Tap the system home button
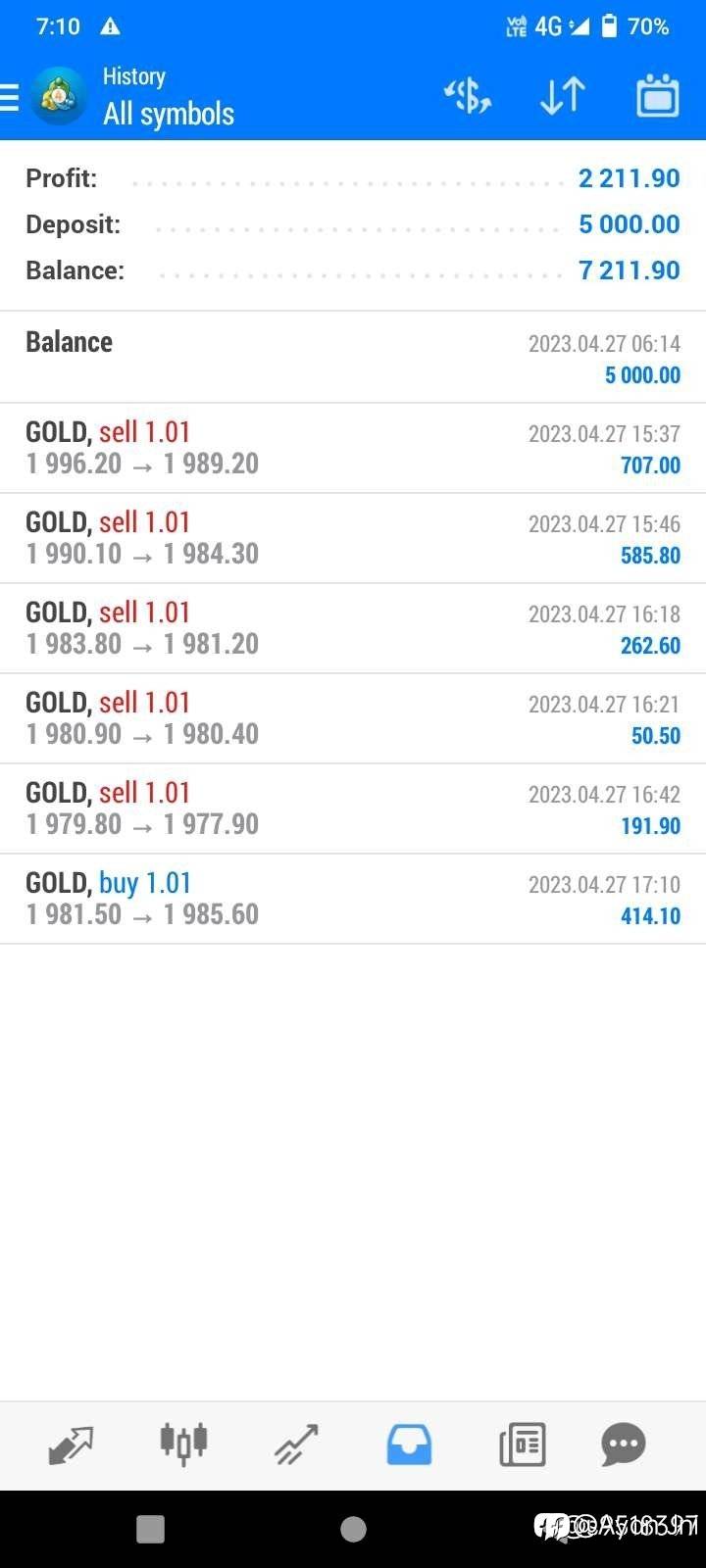 pyautogui.click(x=353, y=1529)
